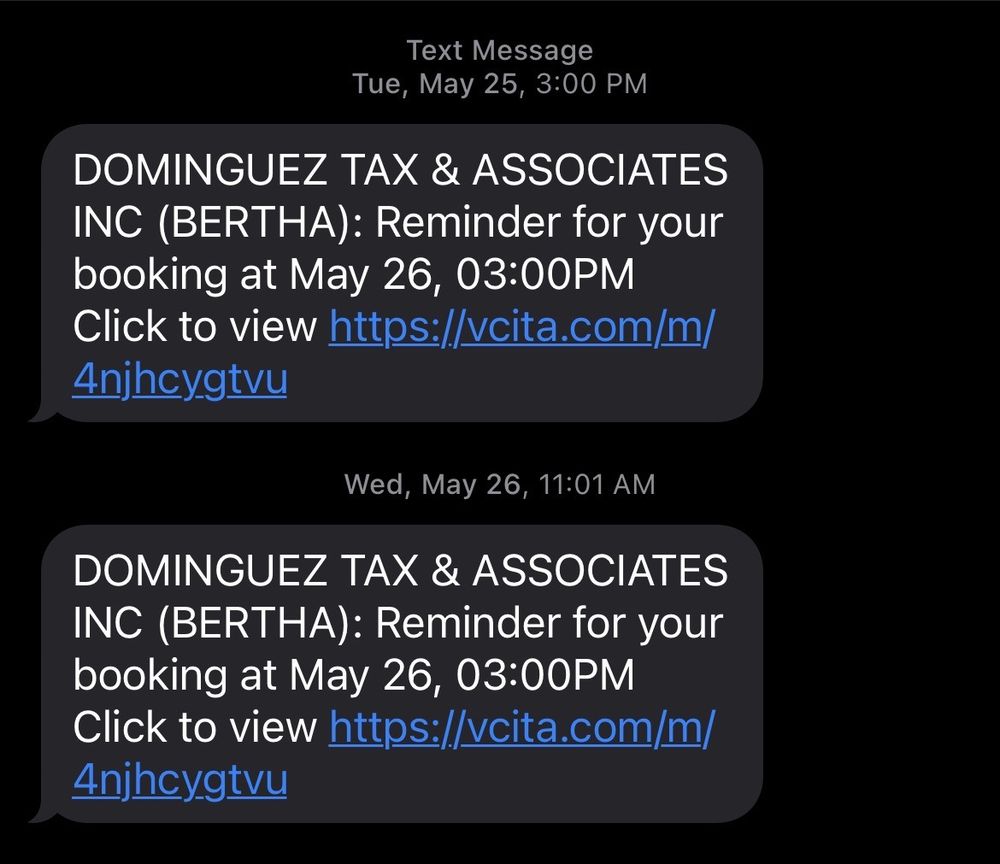
Task: Open the vcita link in the May 25 message
Action: (520, 328)
